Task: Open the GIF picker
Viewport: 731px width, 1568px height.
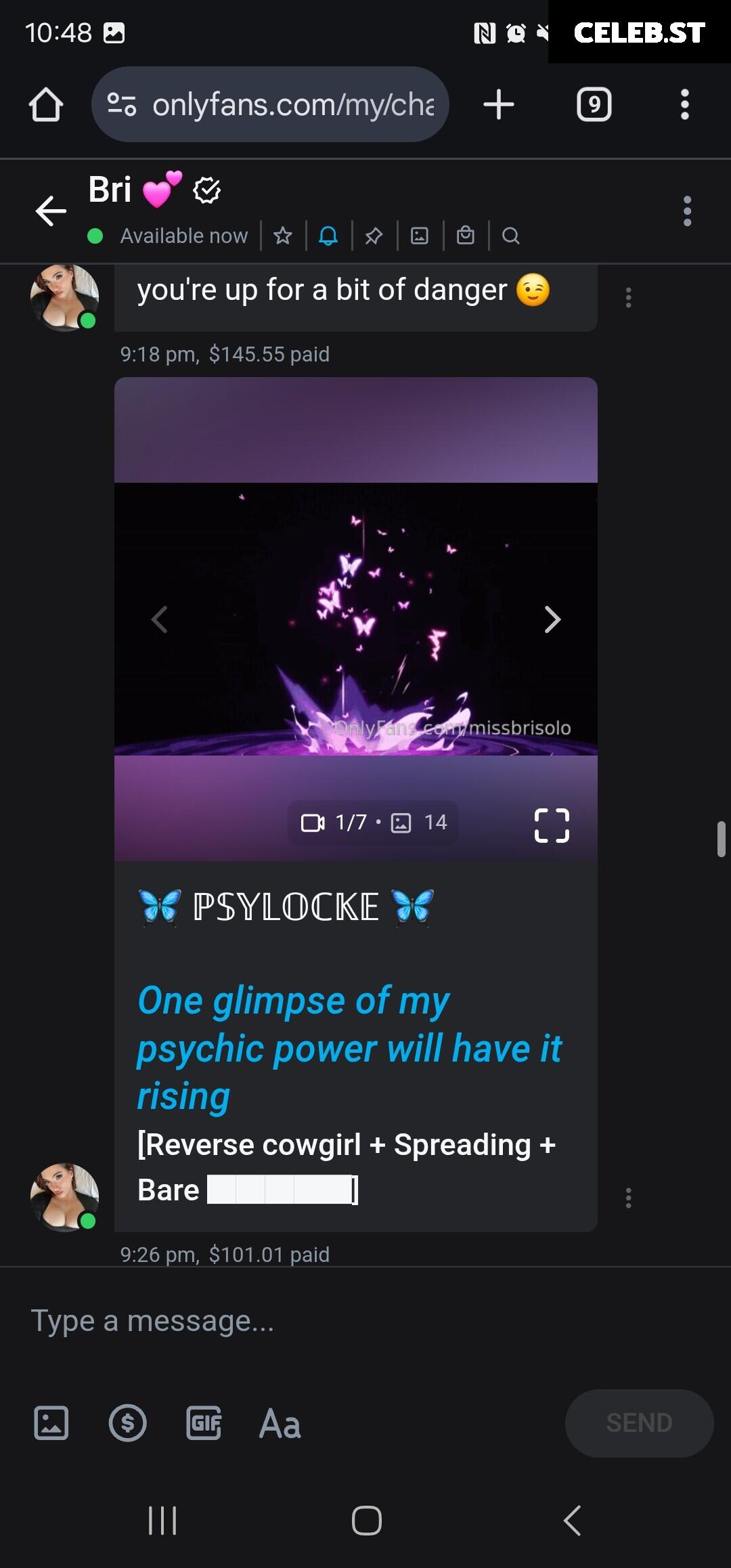Action: (x=204, y=1422)
